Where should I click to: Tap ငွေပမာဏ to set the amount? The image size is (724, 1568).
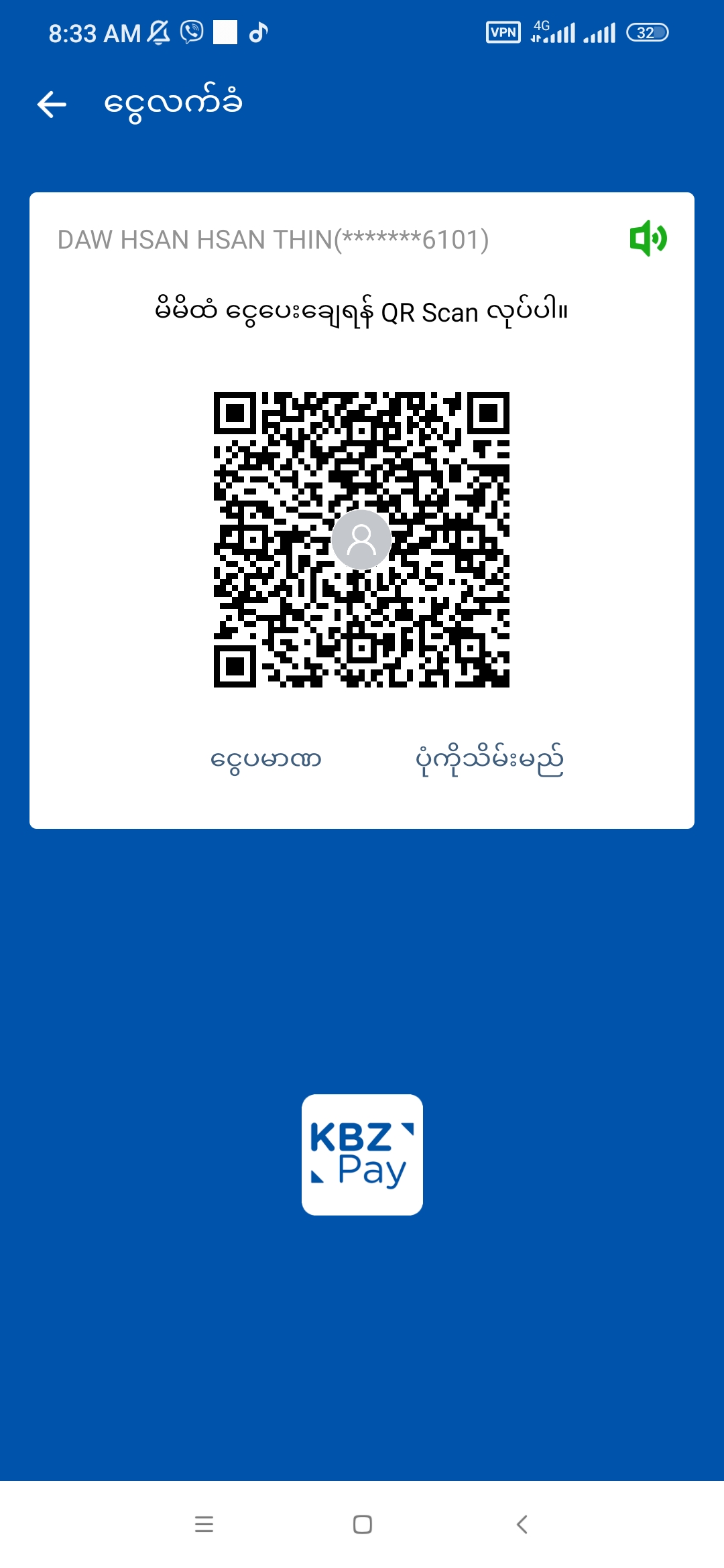coord(266,760)
